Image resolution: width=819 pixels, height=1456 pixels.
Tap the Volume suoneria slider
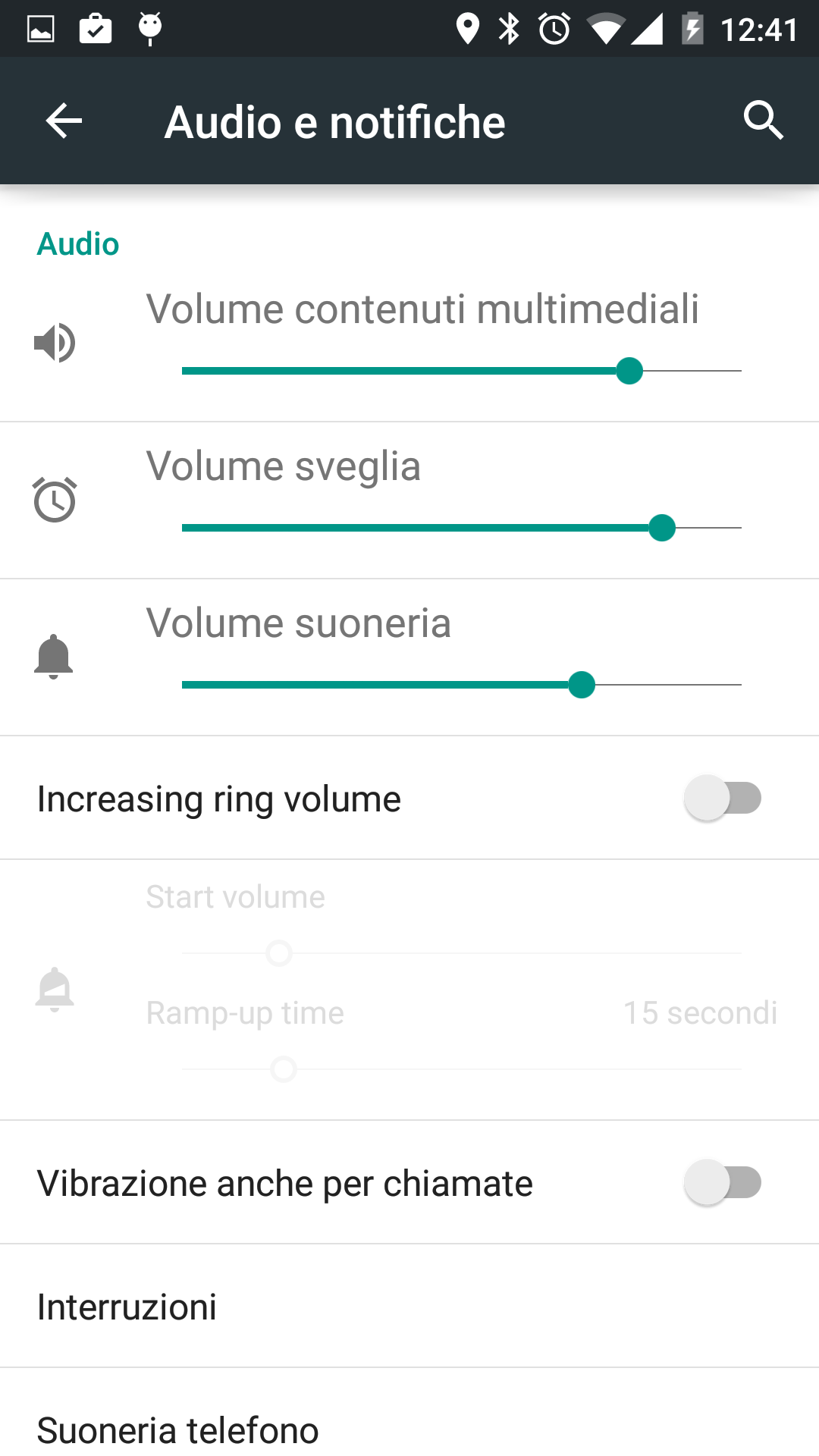pyautogui.click(x=461, y=685)
